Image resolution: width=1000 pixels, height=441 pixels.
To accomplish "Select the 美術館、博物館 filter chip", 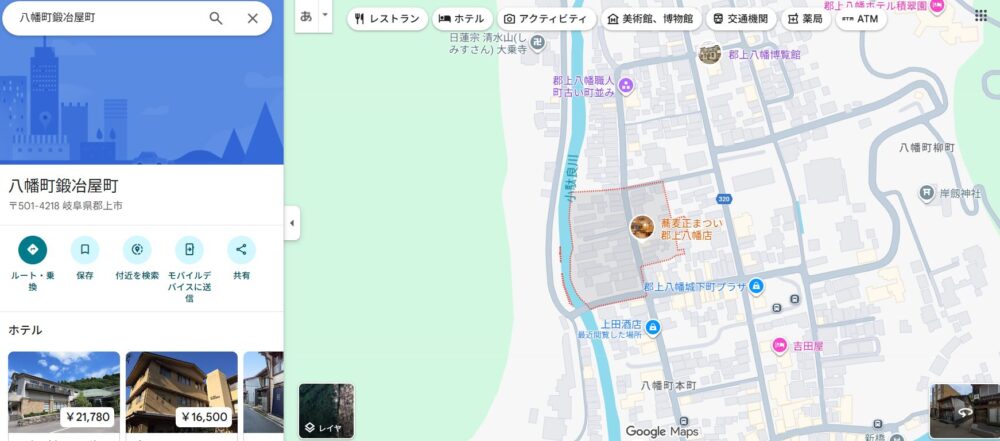I will (650, 19).
